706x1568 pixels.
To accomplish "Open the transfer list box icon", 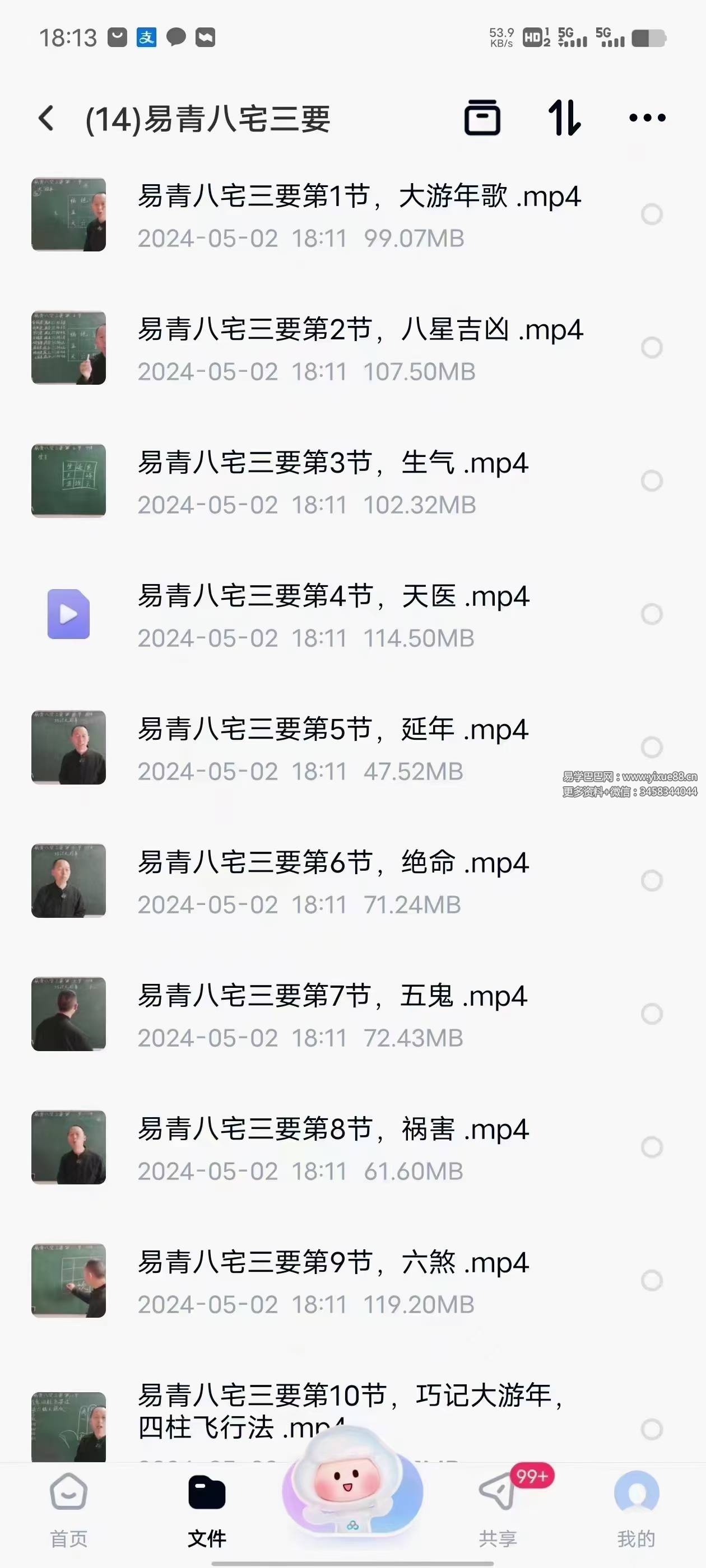I will pos(482,118).
